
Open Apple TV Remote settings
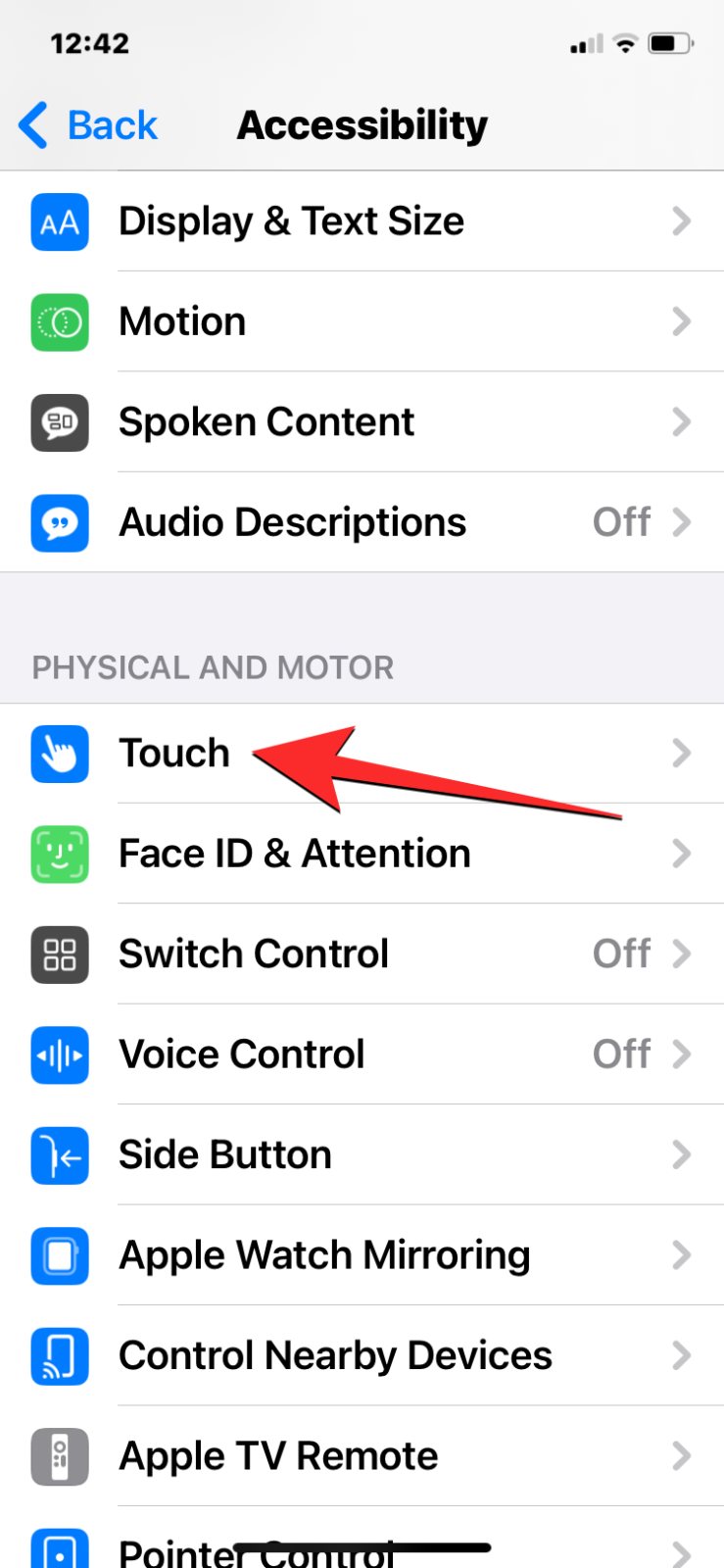tap(278, 1456)
